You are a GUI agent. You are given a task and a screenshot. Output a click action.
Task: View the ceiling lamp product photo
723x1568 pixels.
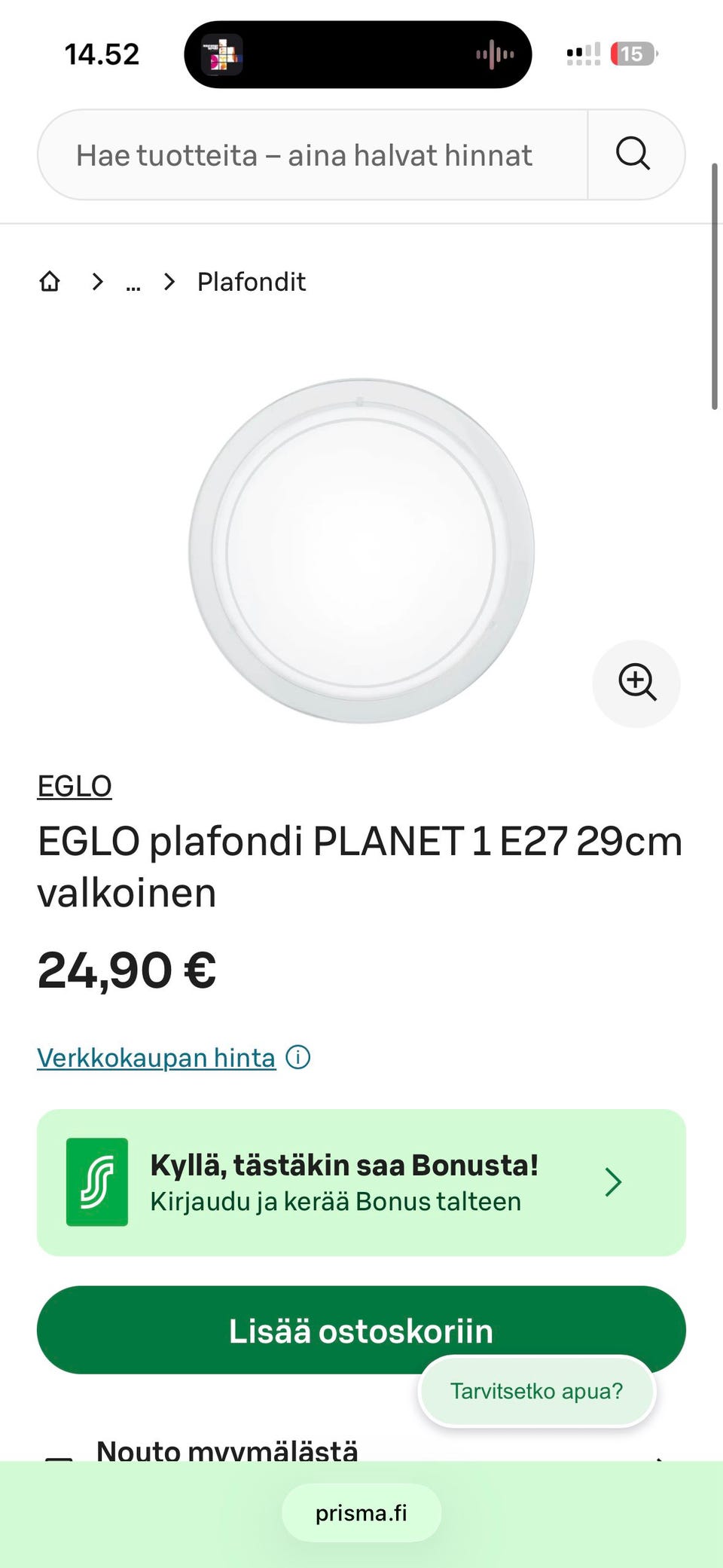[x=361, y=551]
